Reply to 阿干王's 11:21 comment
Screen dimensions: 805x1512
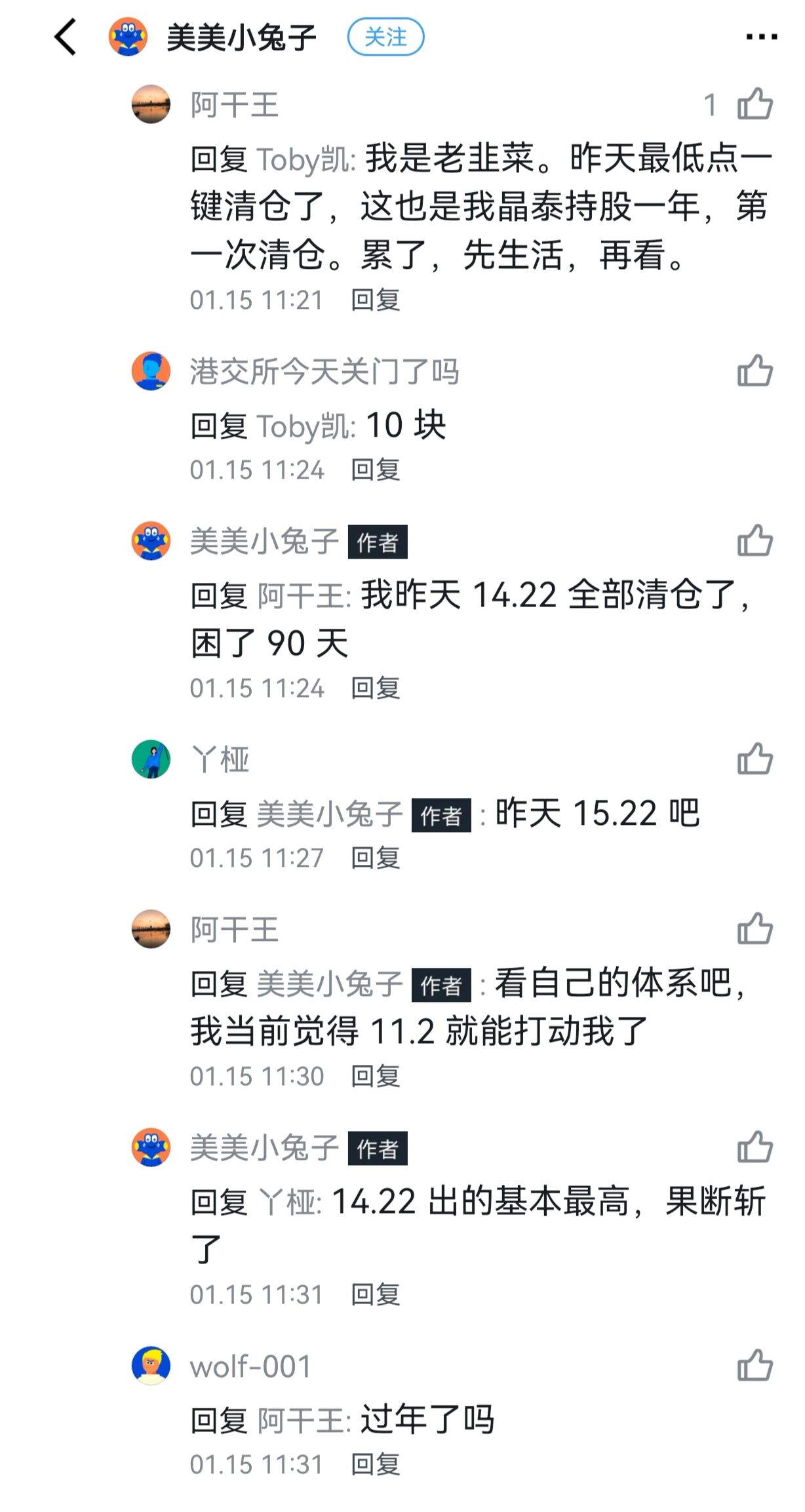[x=375, y=300]
